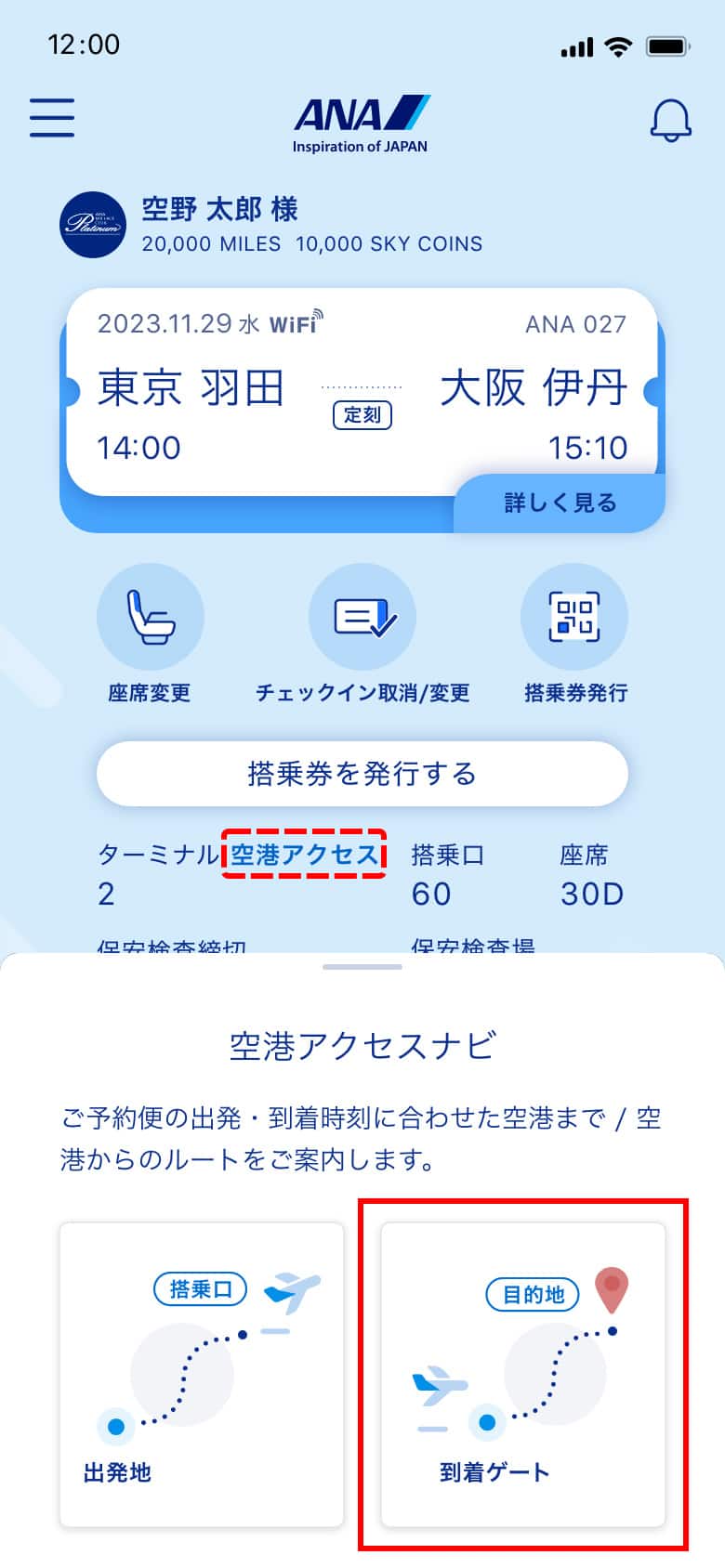Open 搭乗券発行 QR icon
This screenshot has width=725, height=1568.
pyautogui.click(x=574, y=617)
